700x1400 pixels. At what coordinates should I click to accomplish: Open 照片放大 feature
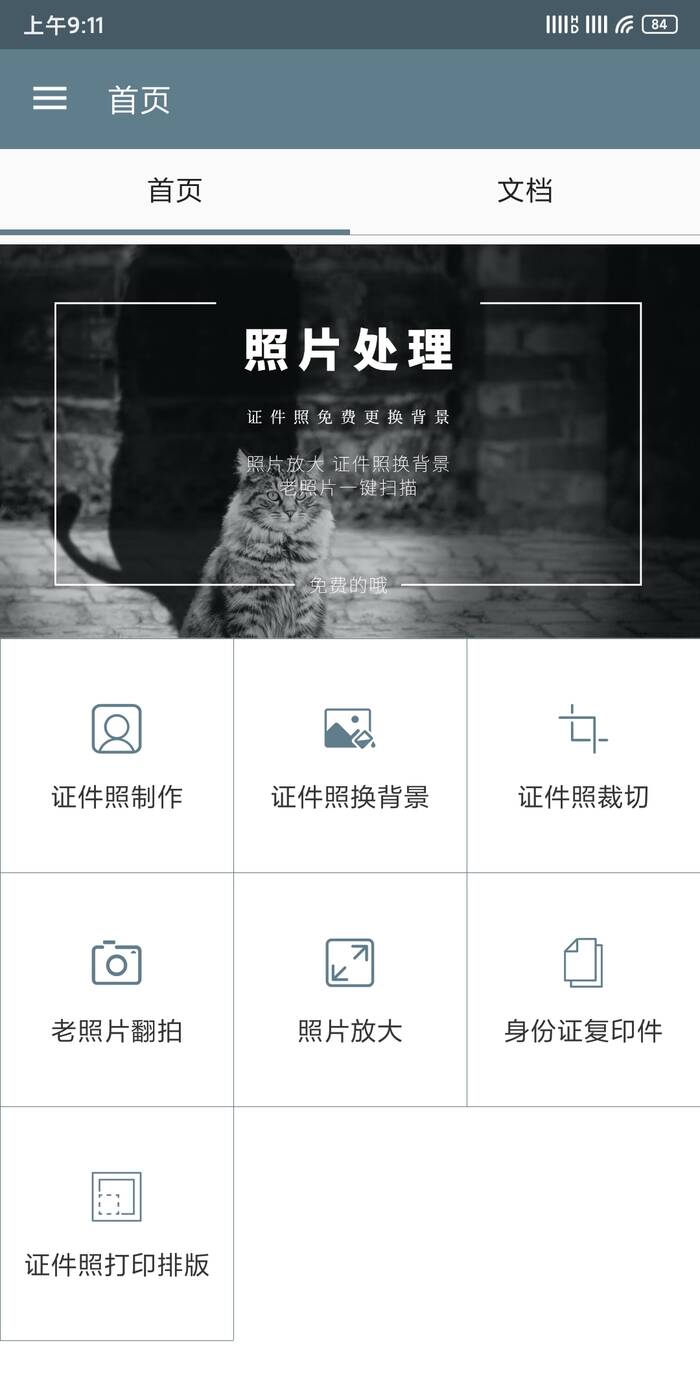(350, 990)
